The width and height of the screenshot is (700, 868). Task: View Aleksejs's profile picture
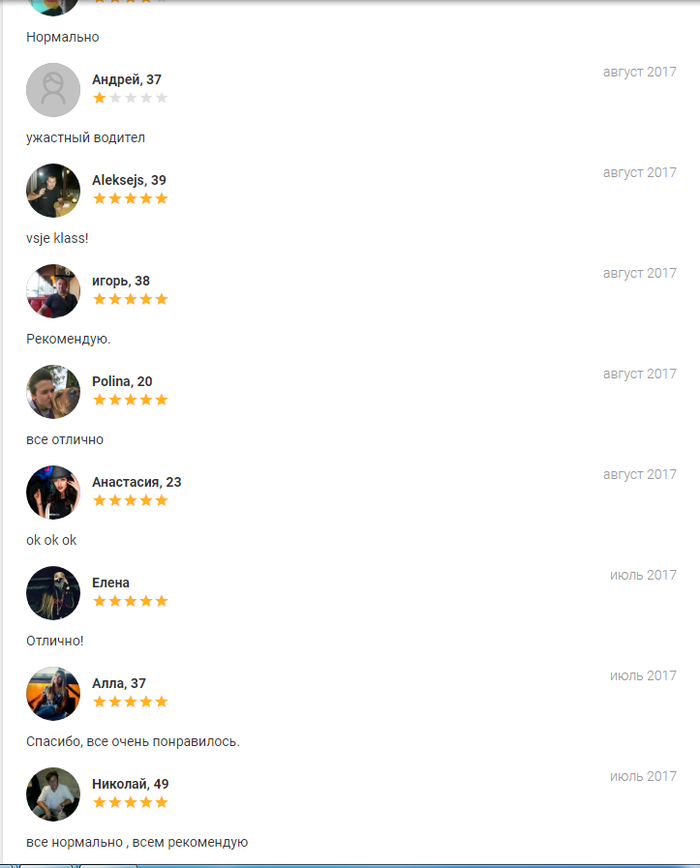(x=53, y=191)
